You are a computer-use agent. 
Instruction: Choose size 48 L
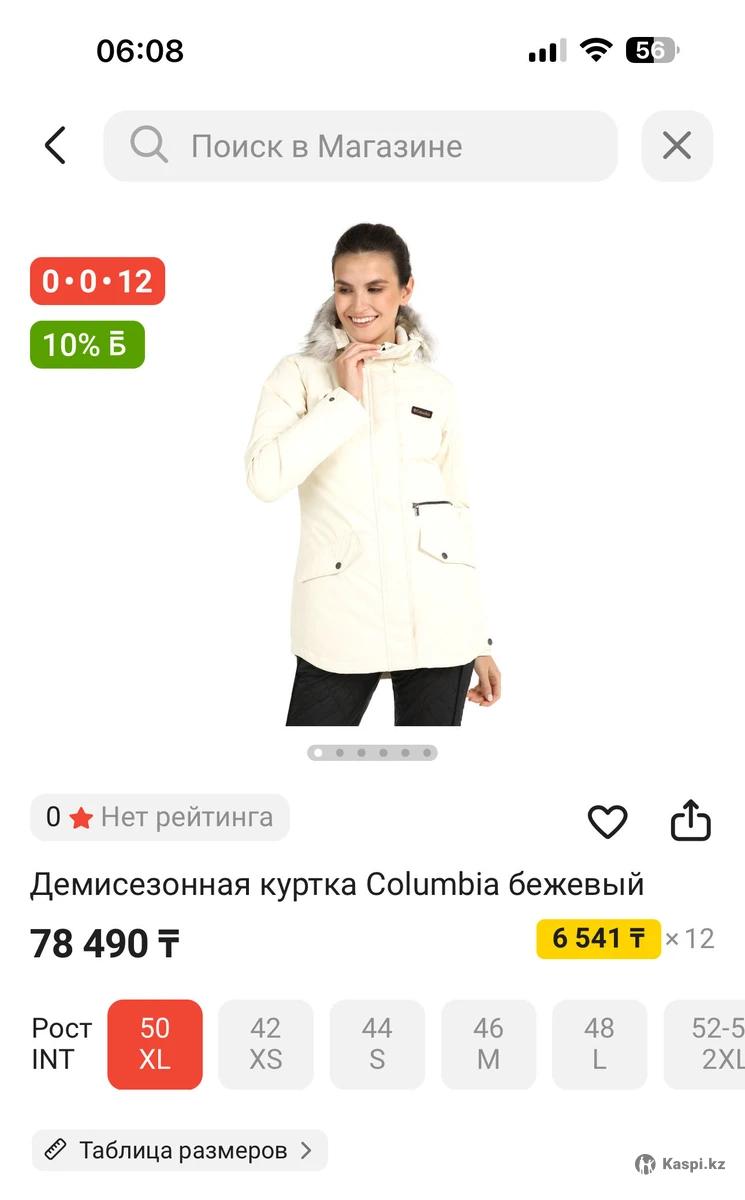click(x=599, y=1044)
